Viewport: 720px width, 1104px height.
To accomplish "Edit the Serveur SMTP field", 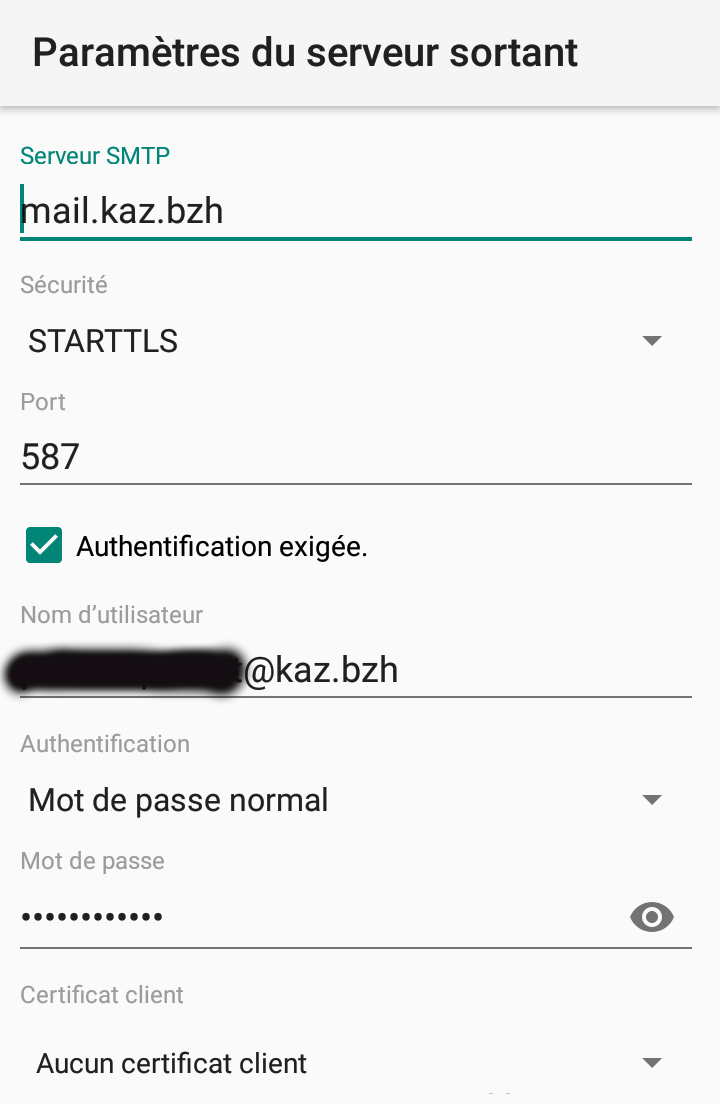I will click(355, 211).
